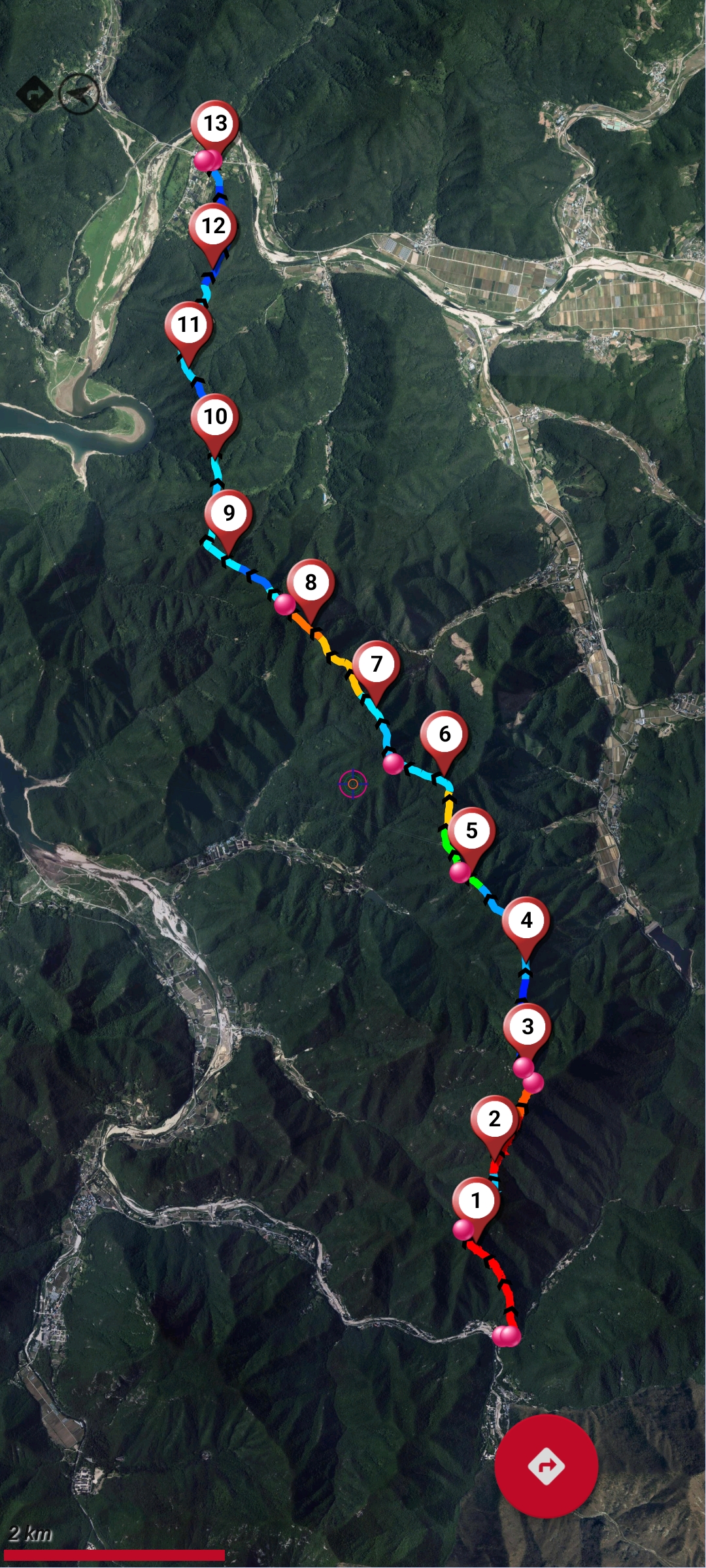Viewport: 706px width, 1568px height.
Task: Open waypoint marker 11
Action: (188, 325)
